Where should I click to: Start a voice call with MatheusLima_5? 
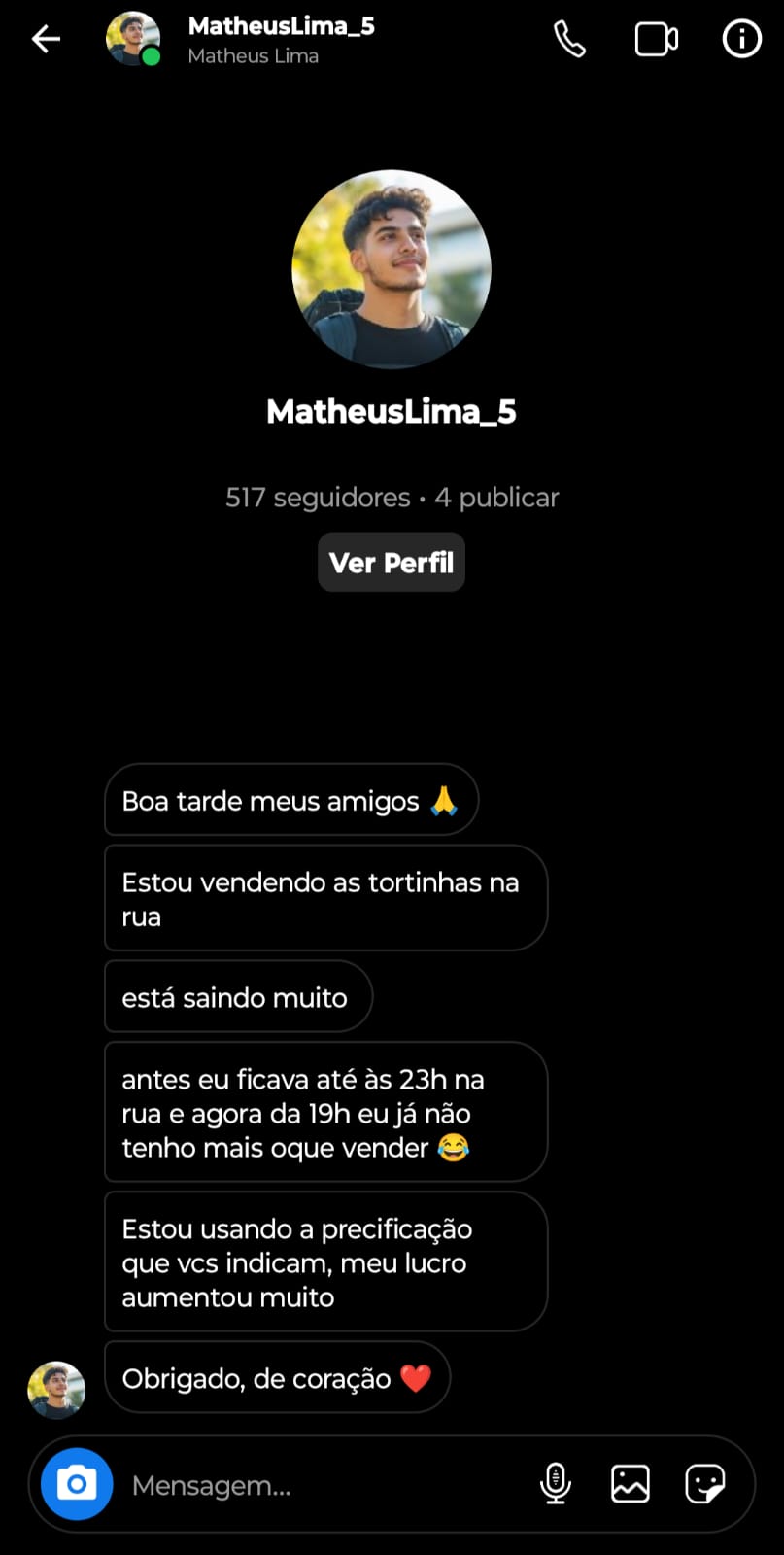point(569,39)
